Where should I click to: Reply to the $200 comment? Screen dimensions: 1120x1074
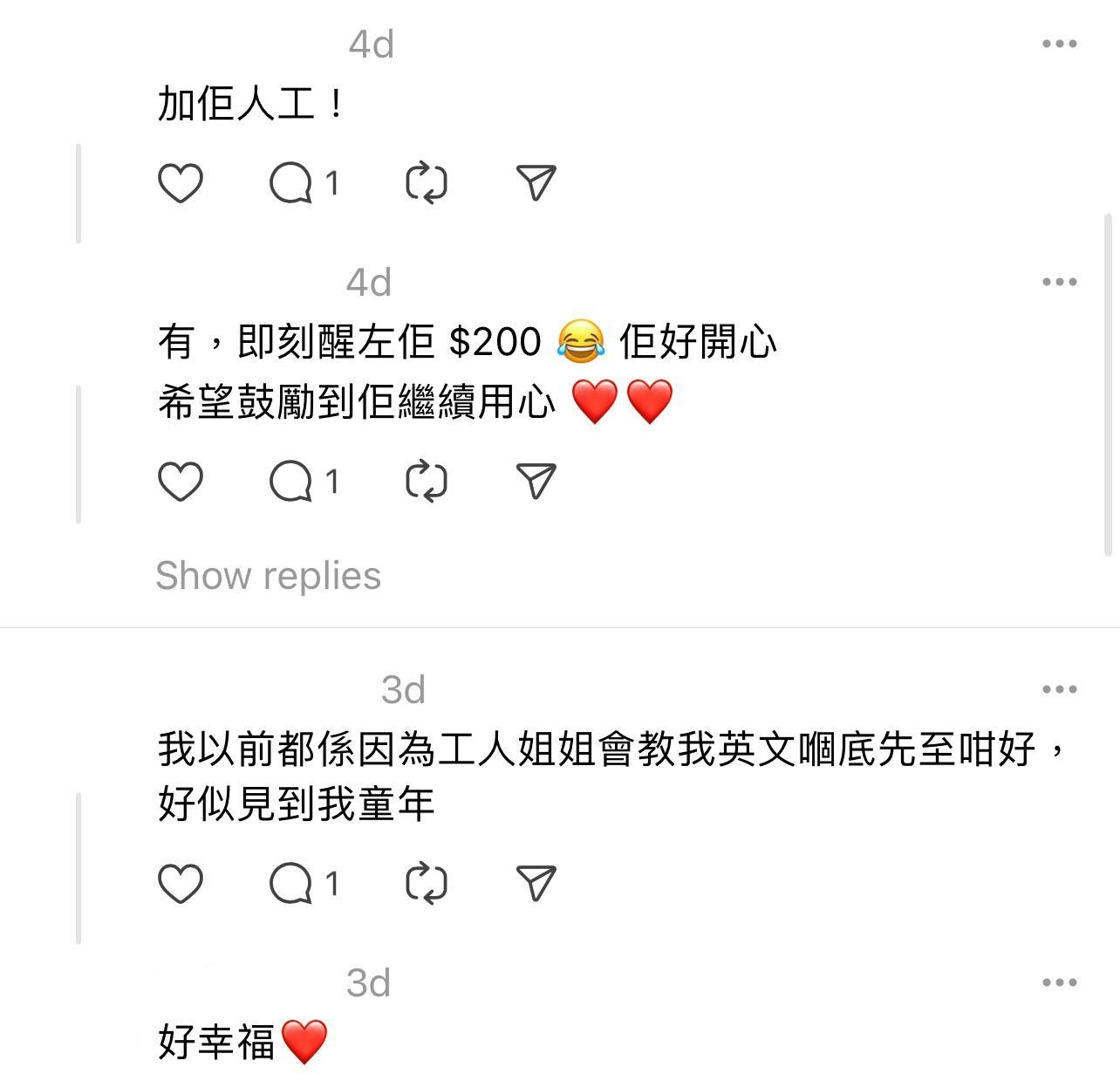291,482
